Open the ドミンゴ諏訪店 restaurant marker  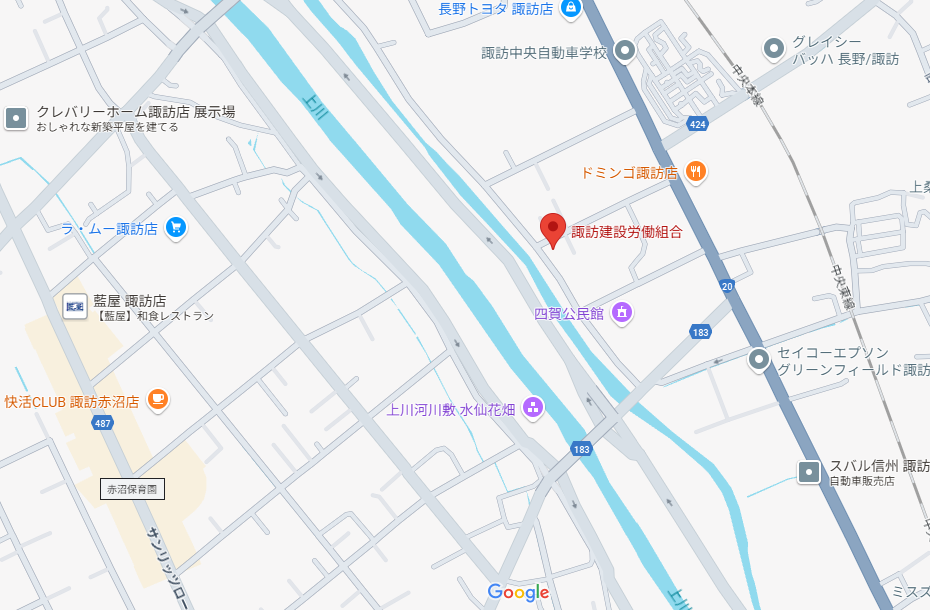[x=697, y=172]
